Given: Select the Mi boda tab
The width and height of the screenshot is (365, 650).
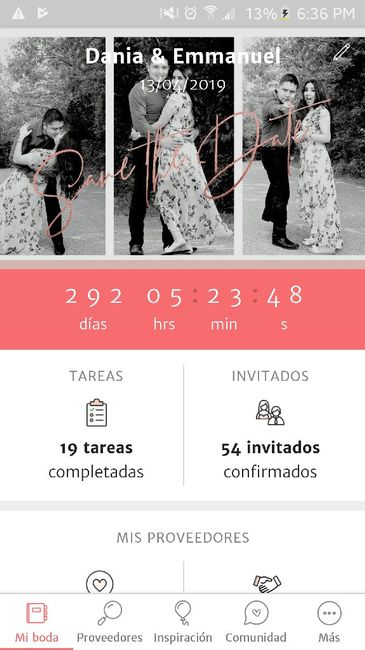Looking at the screenshot, I should pos(36,621).
